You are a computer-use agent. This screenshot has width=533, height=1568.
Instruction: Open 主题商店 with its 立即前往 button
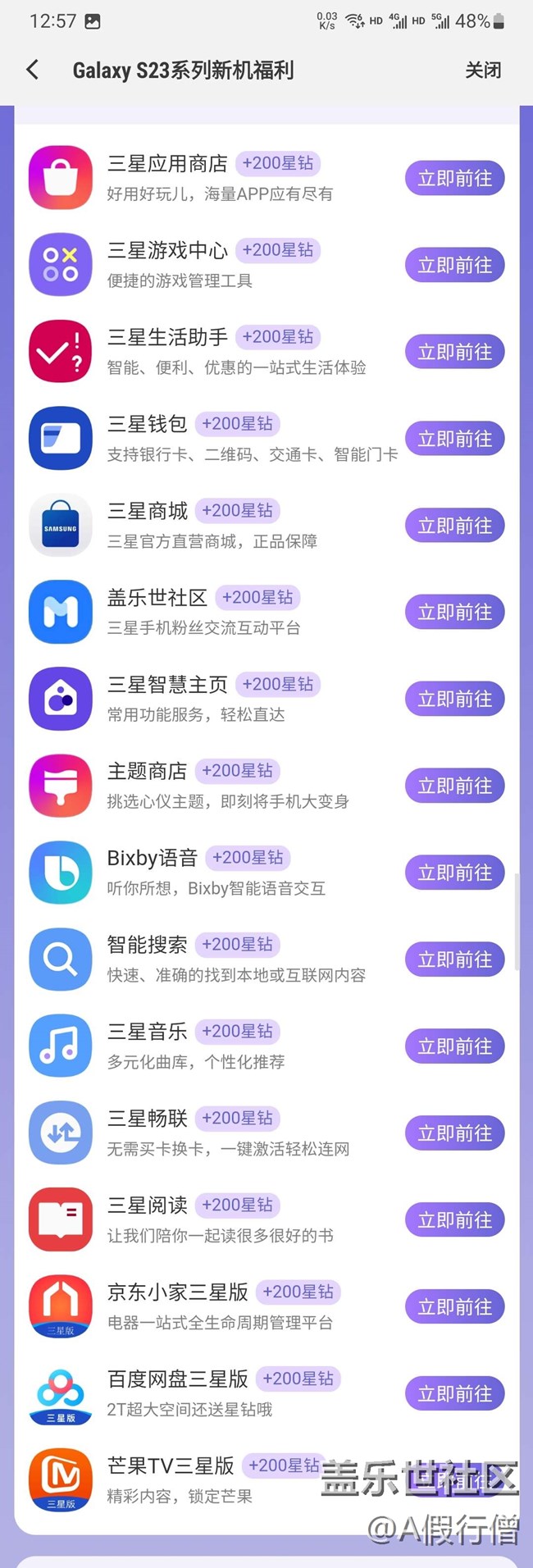(454, 786)
